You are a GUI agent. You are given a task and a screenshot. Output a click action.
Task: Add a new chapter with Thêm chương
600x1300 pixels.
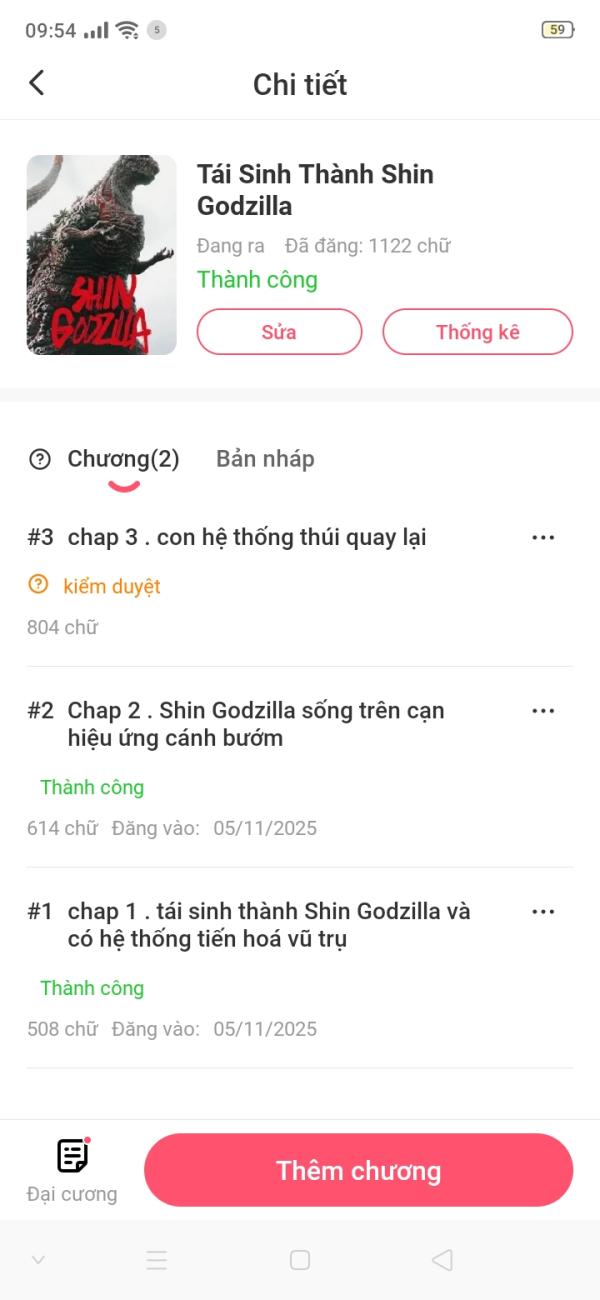(358, 1170)
